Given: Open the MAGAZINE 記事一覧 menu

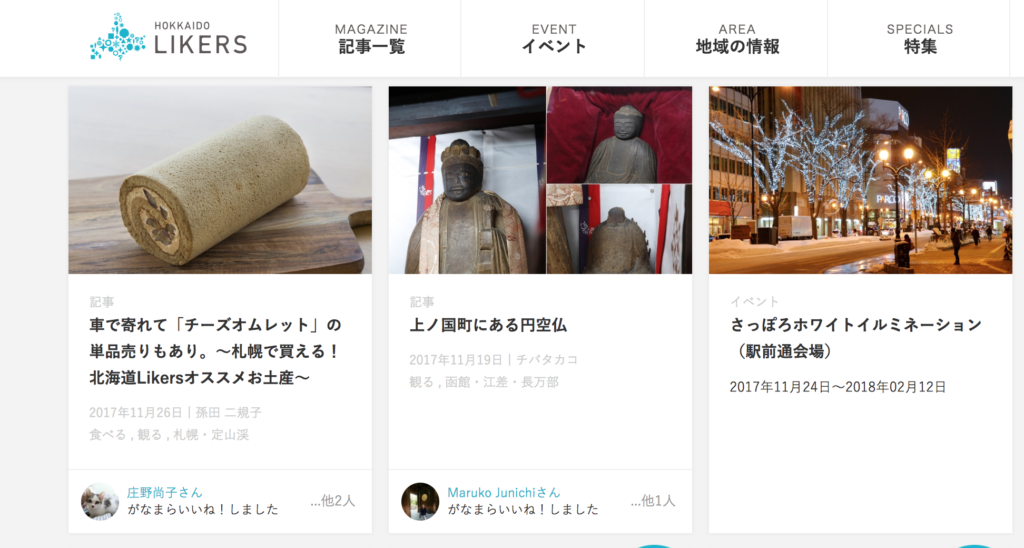Looking at the screenshot, I should pos(371,38).
